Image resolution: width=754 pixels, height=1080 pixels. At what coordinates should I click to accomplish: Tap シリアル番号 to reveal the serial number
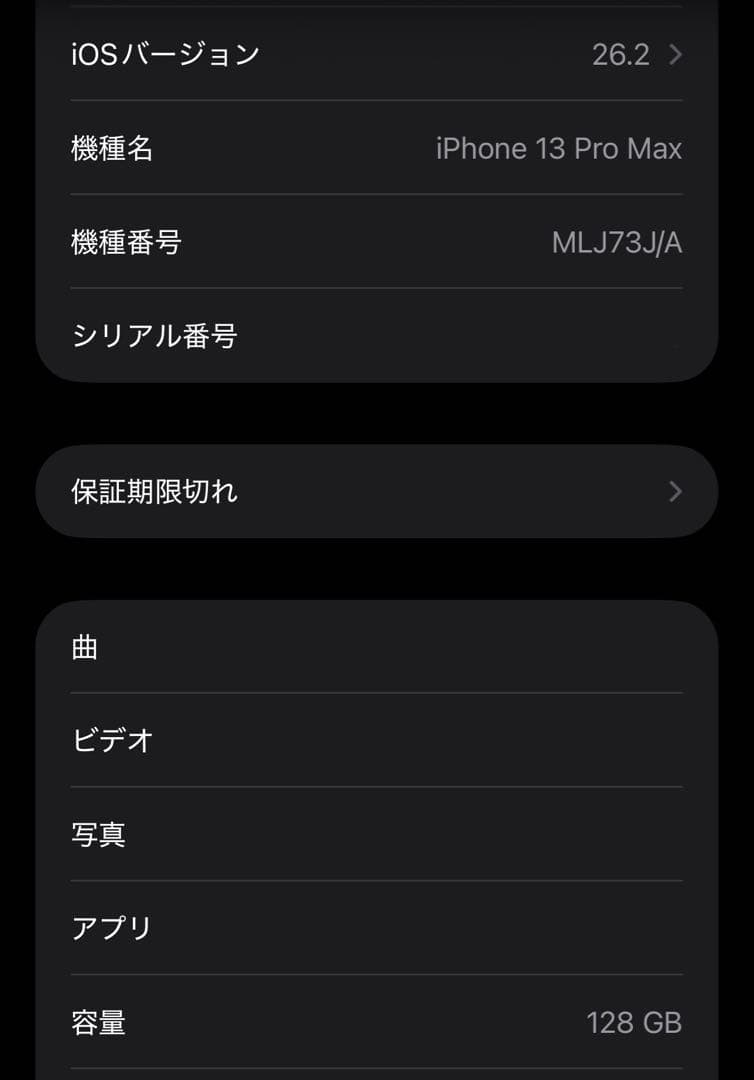coord(377,337)
